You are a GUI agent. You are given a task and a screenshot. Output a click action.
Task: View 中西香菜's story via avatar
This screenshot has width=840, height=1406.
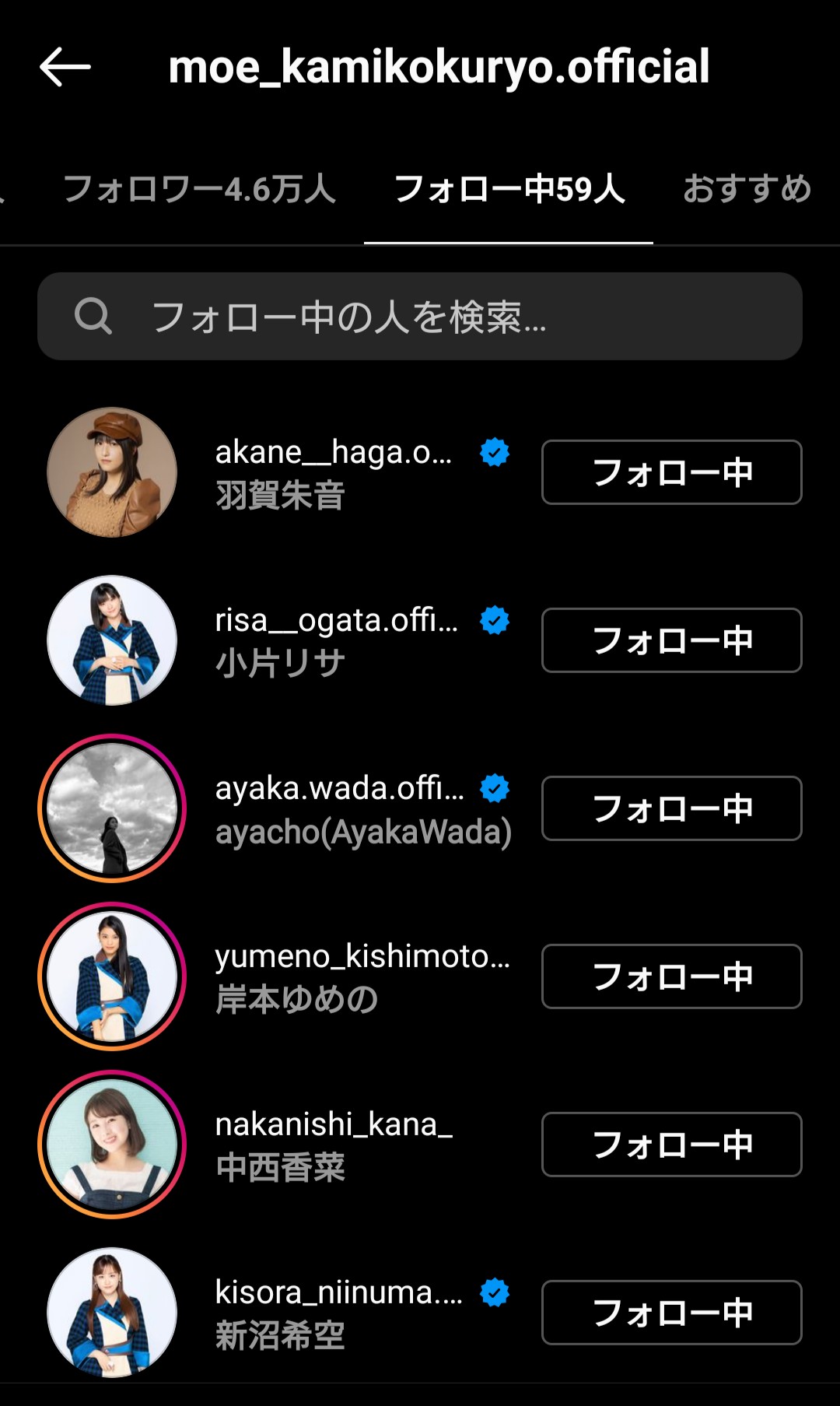(112, 1145)
